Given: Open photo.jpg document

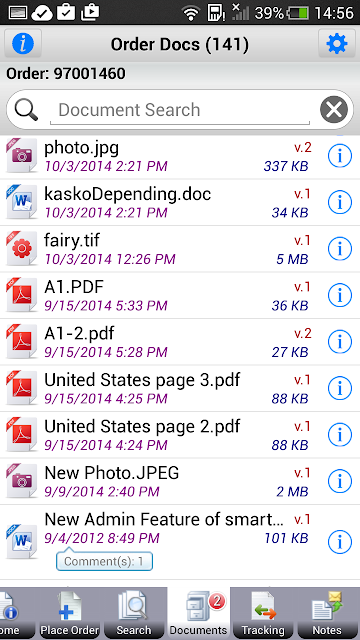Looking at the screenshot, I should point(180,156).
